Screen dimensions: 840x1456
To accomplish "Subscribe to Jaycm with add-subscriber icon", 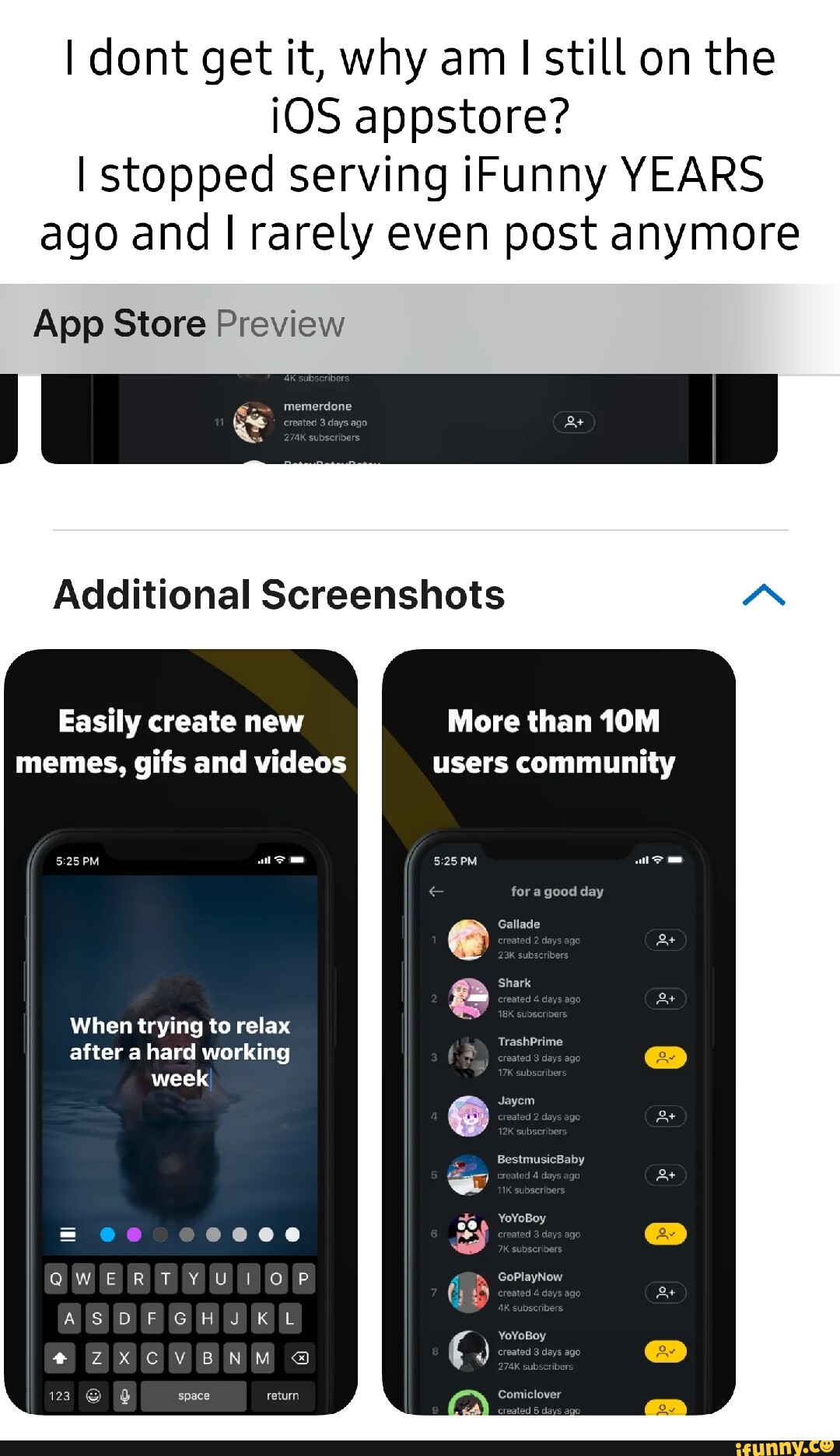I will point(665,1116).
